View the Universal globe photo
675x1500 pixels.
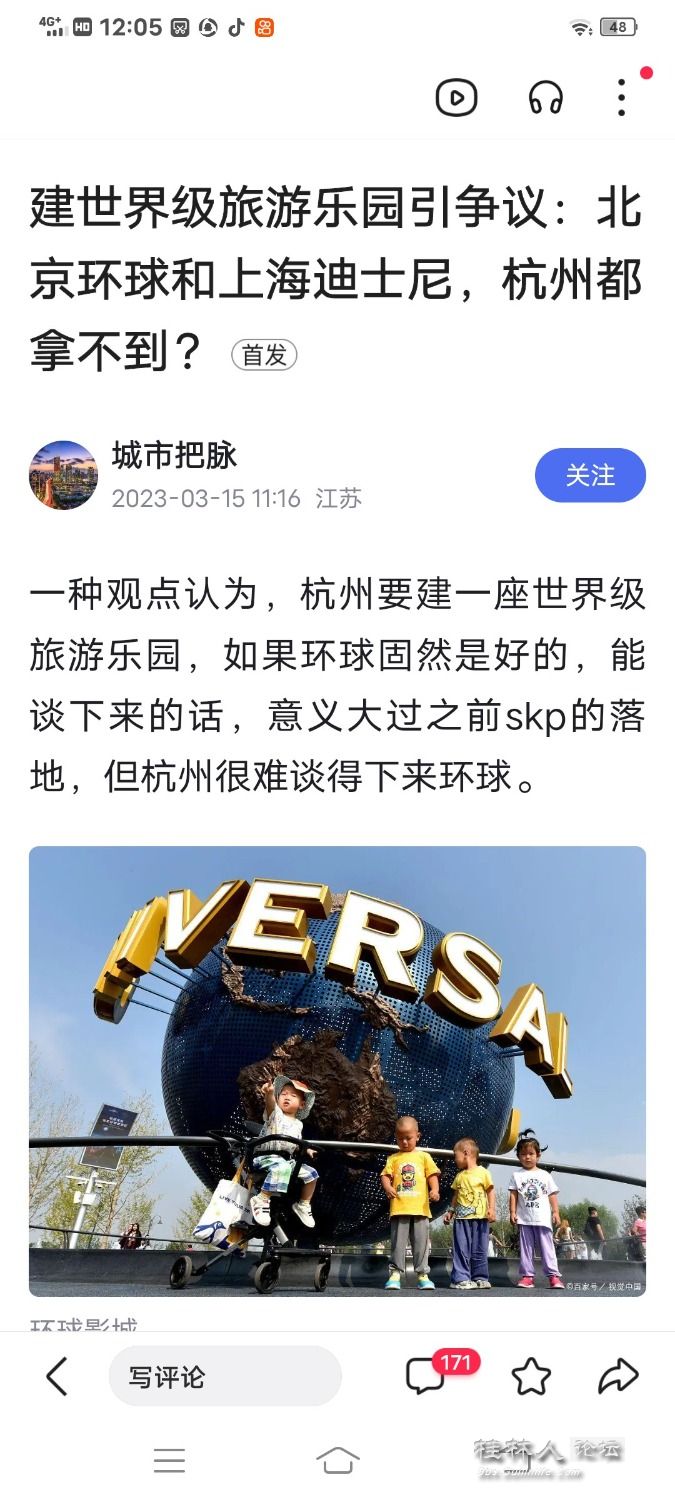(x=337, y=1070)
